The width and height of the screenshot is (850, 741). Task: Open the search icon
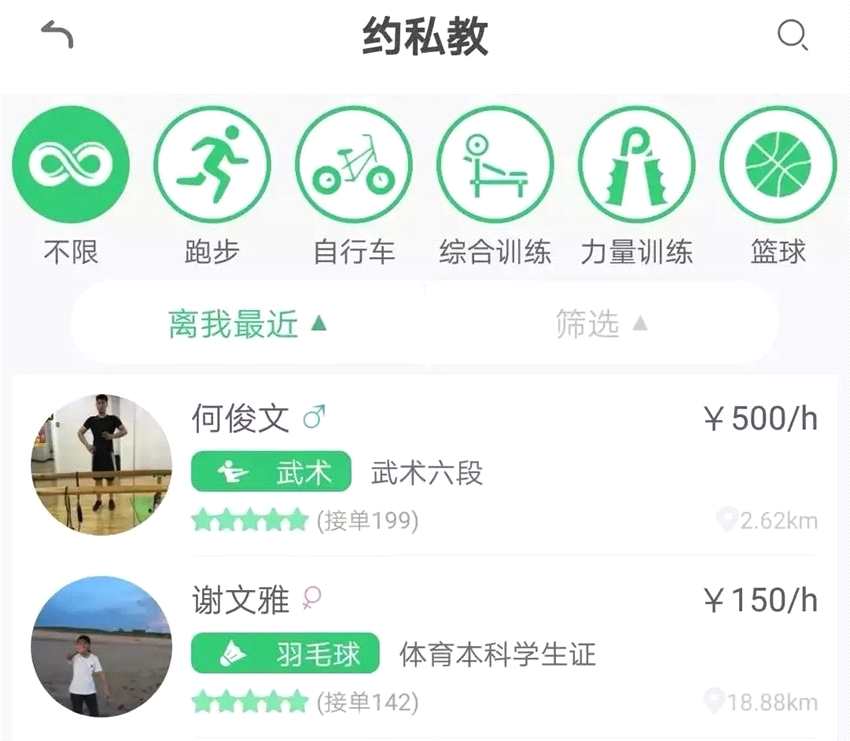792,35
